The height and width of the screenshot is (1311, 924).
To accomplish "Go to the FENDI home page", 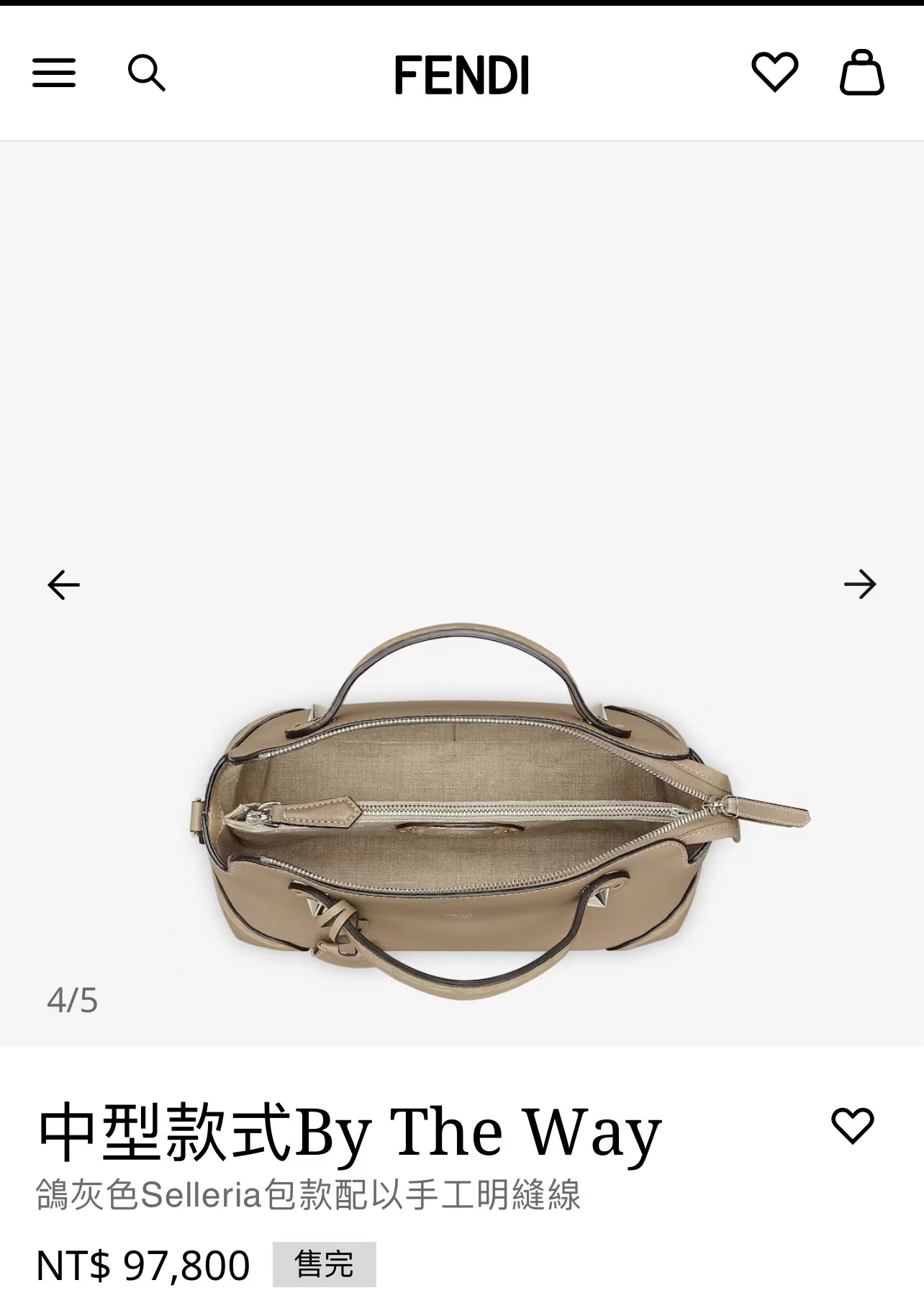I will point(461,75).
